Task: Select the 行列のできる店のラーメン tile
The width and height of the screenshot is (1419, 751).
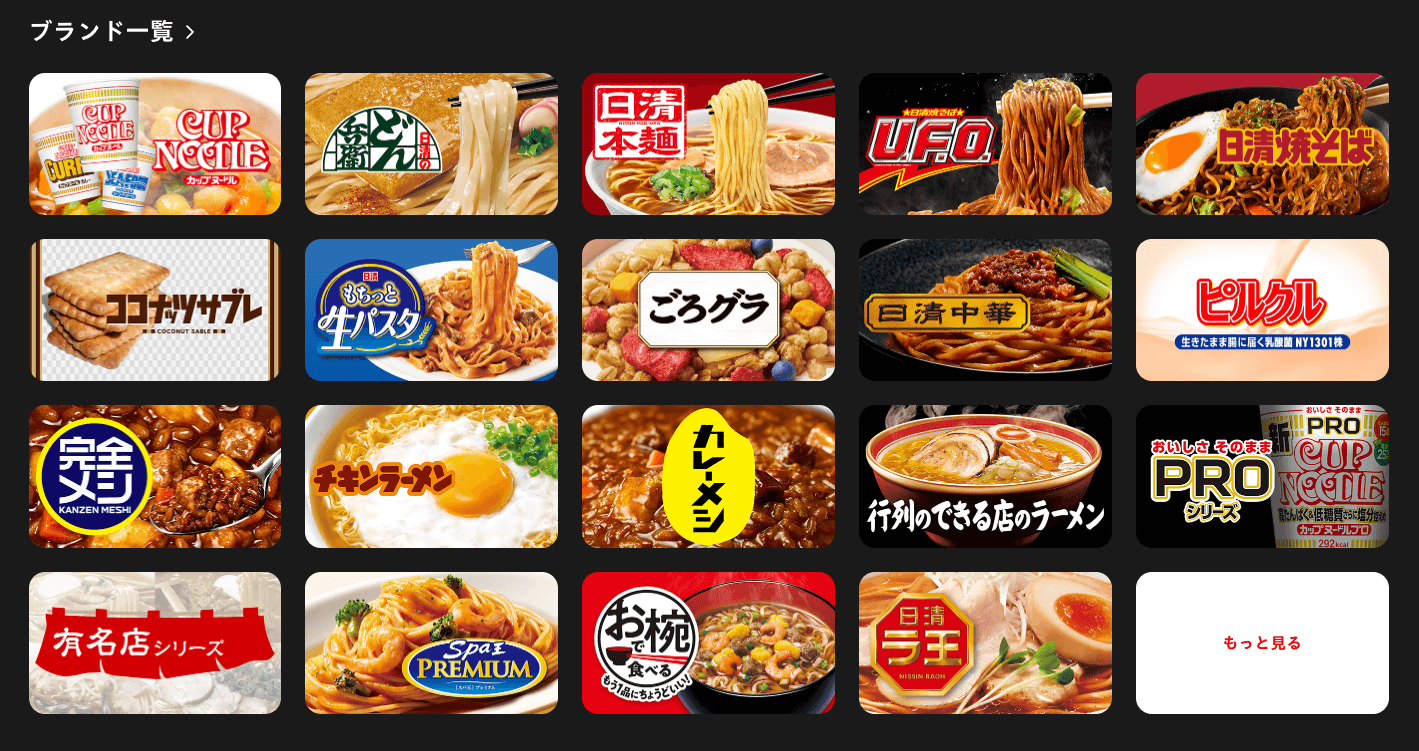Action: click(x=985, y=476)
